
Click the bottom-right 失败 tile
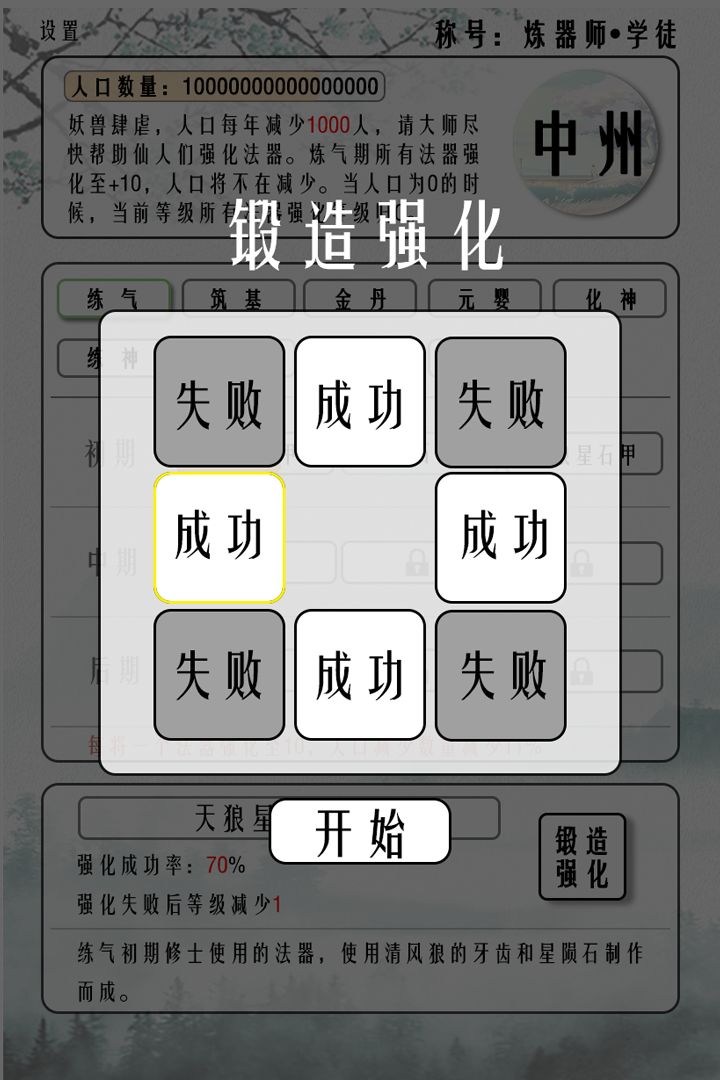tap(498, 673)
